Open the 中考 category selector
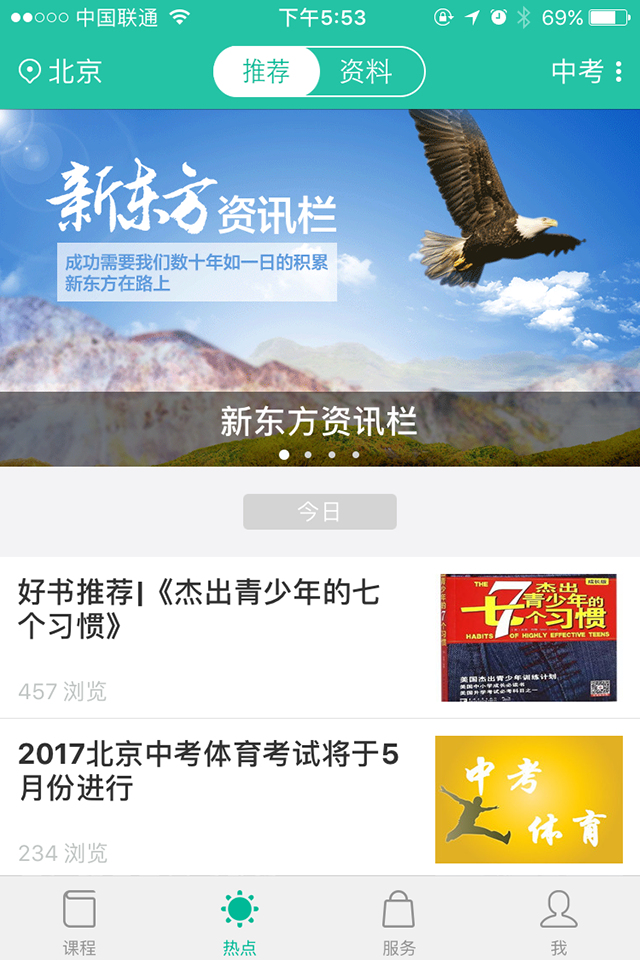Viewport: 640px width, 960px height. [x=587, y=72]
